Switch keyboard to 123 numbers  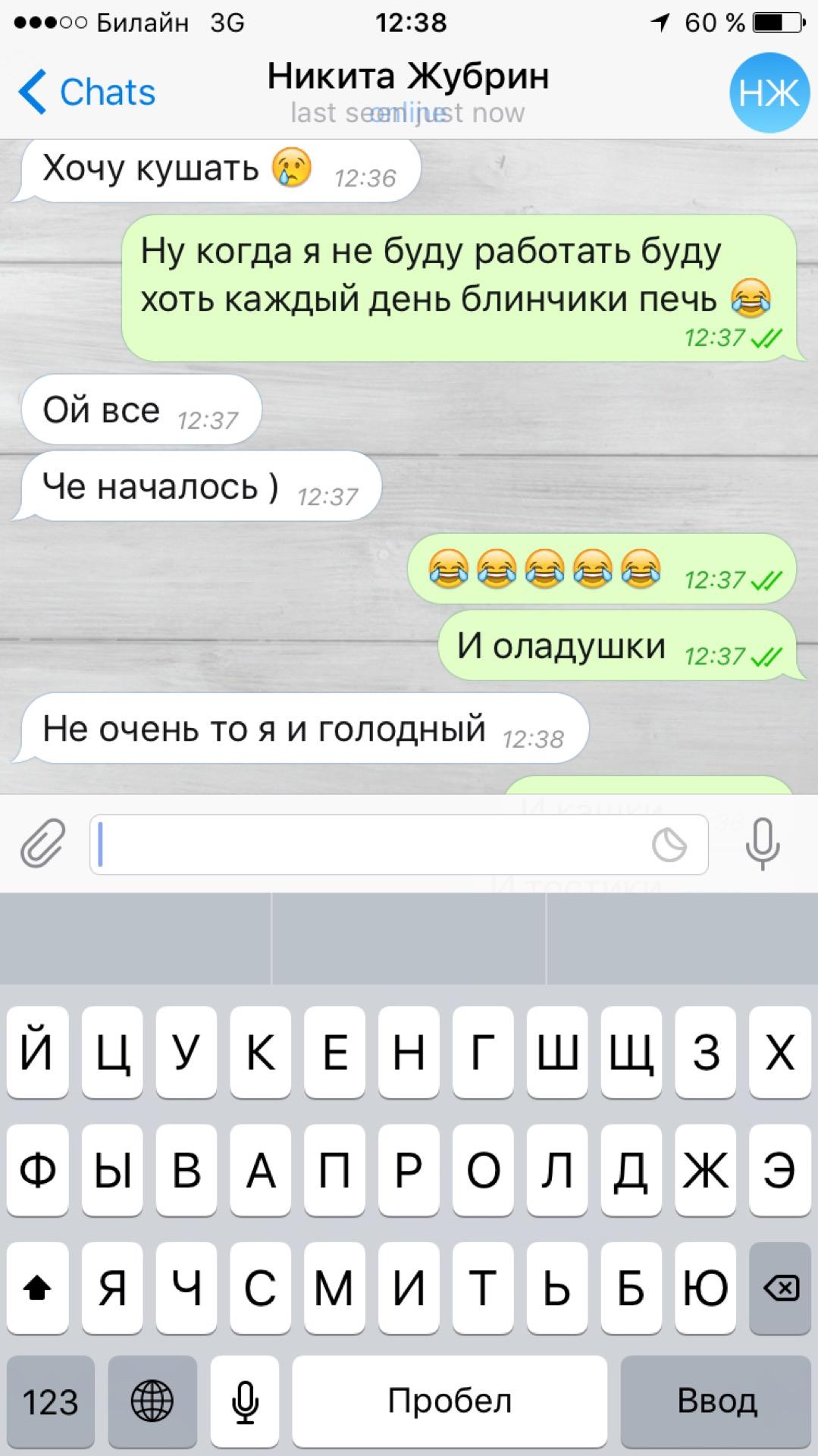(50, 1401)
